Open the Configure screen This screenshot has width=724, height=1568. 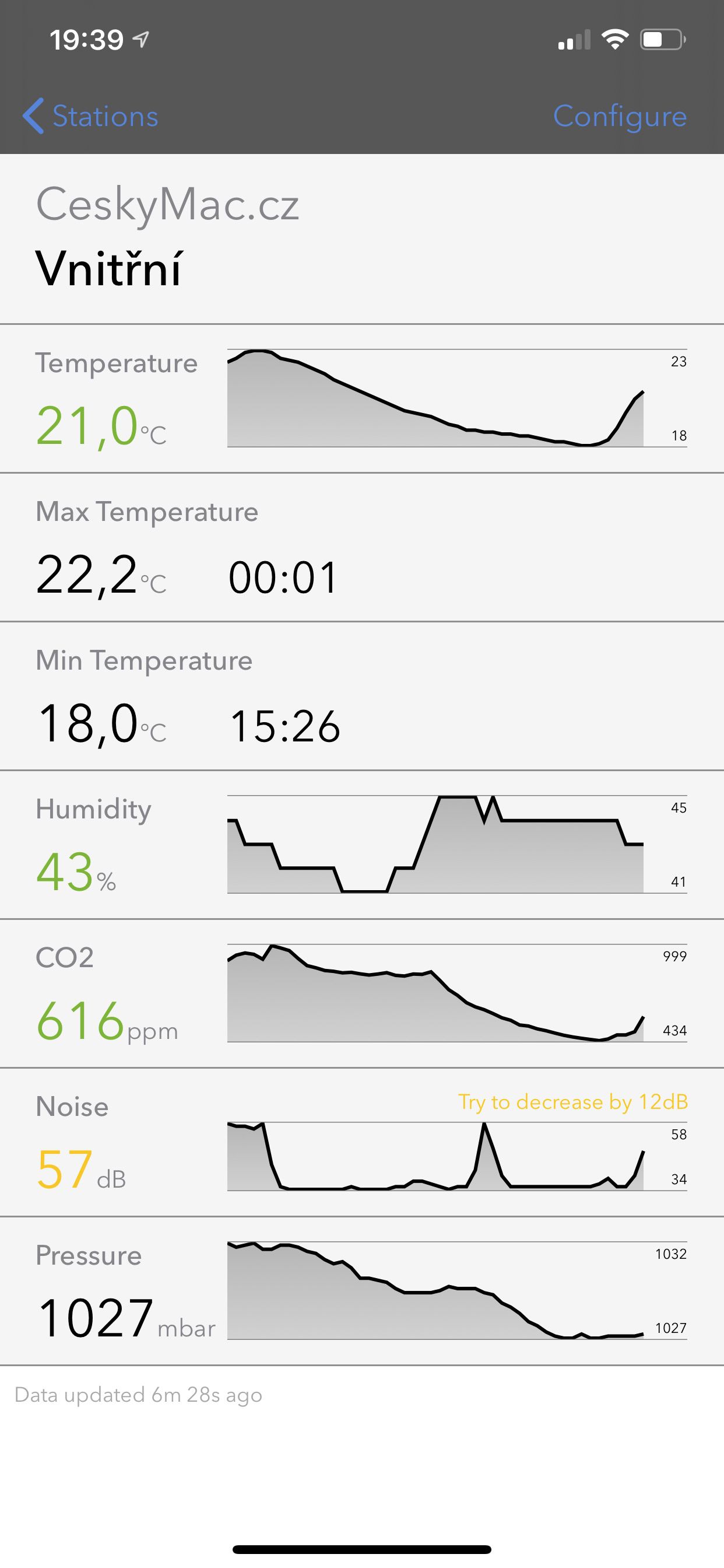(x=619, y=116)
